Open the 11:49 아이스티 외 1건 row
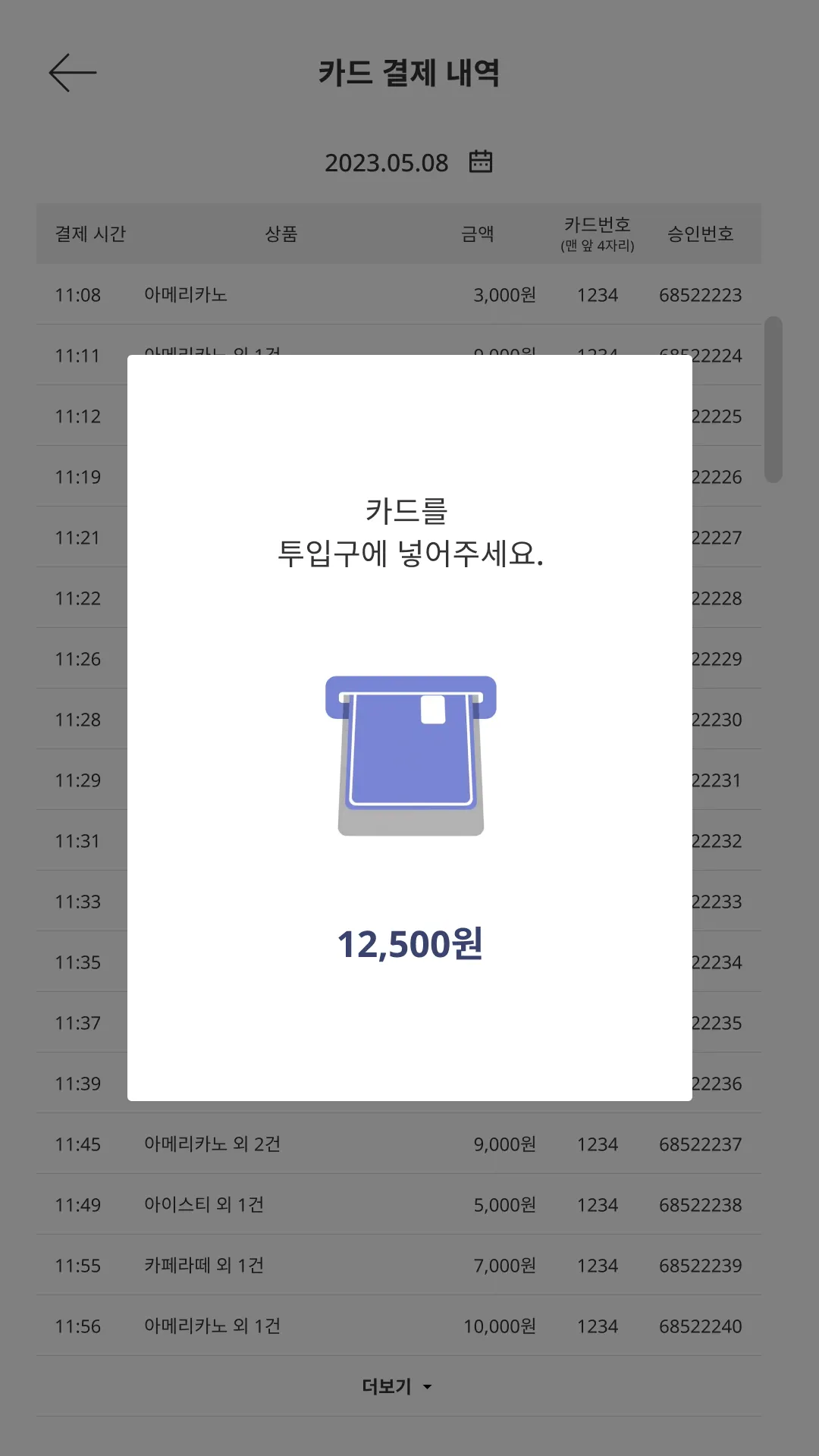Image resolution: width=819 pixels, height=1456 pixels. (x=398, y=1205)
